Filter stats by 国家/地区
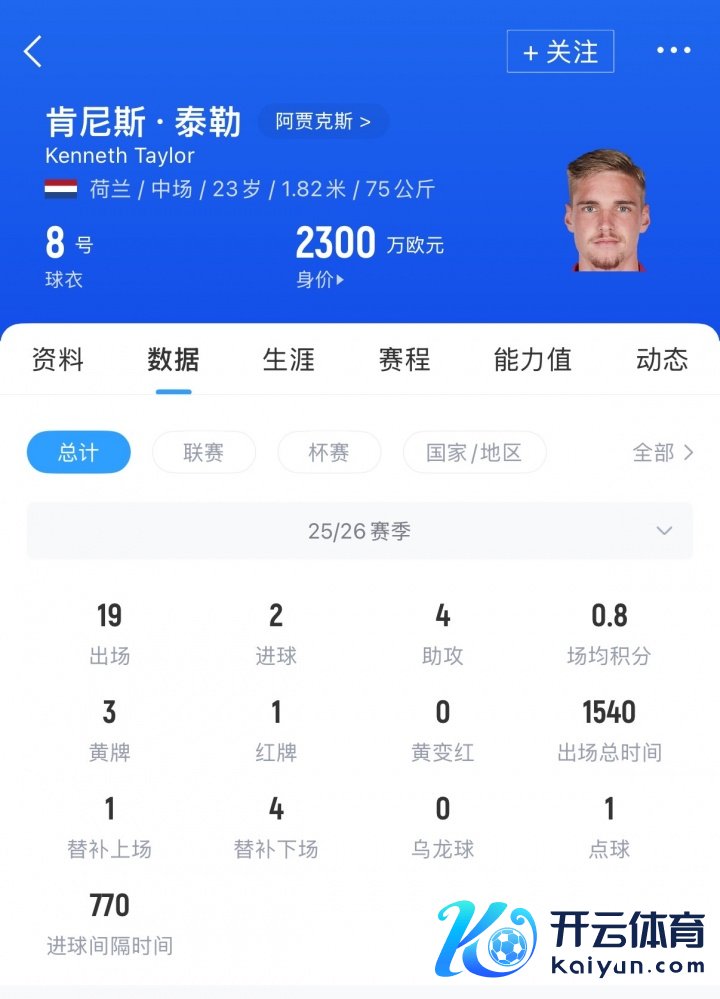The image size is (720, 999). [474, 452]
